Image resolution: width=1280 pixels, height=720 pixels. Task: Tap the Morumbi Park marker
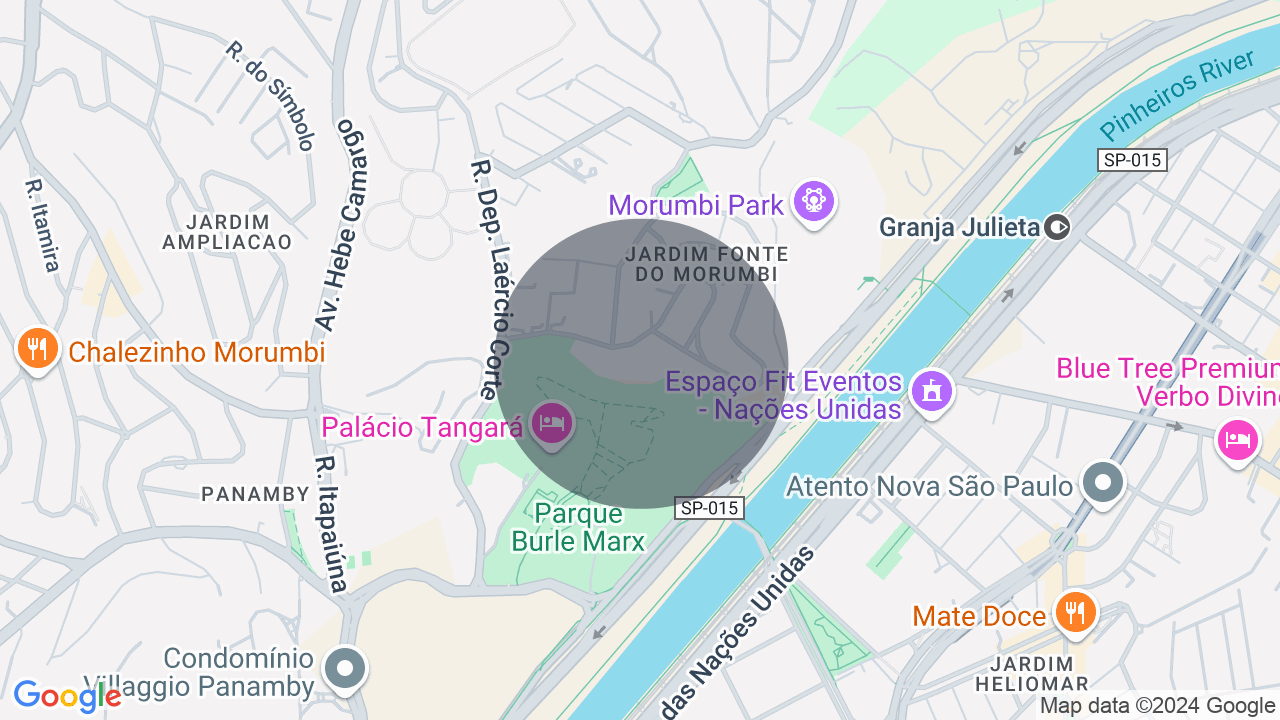[x=814, y=203]
